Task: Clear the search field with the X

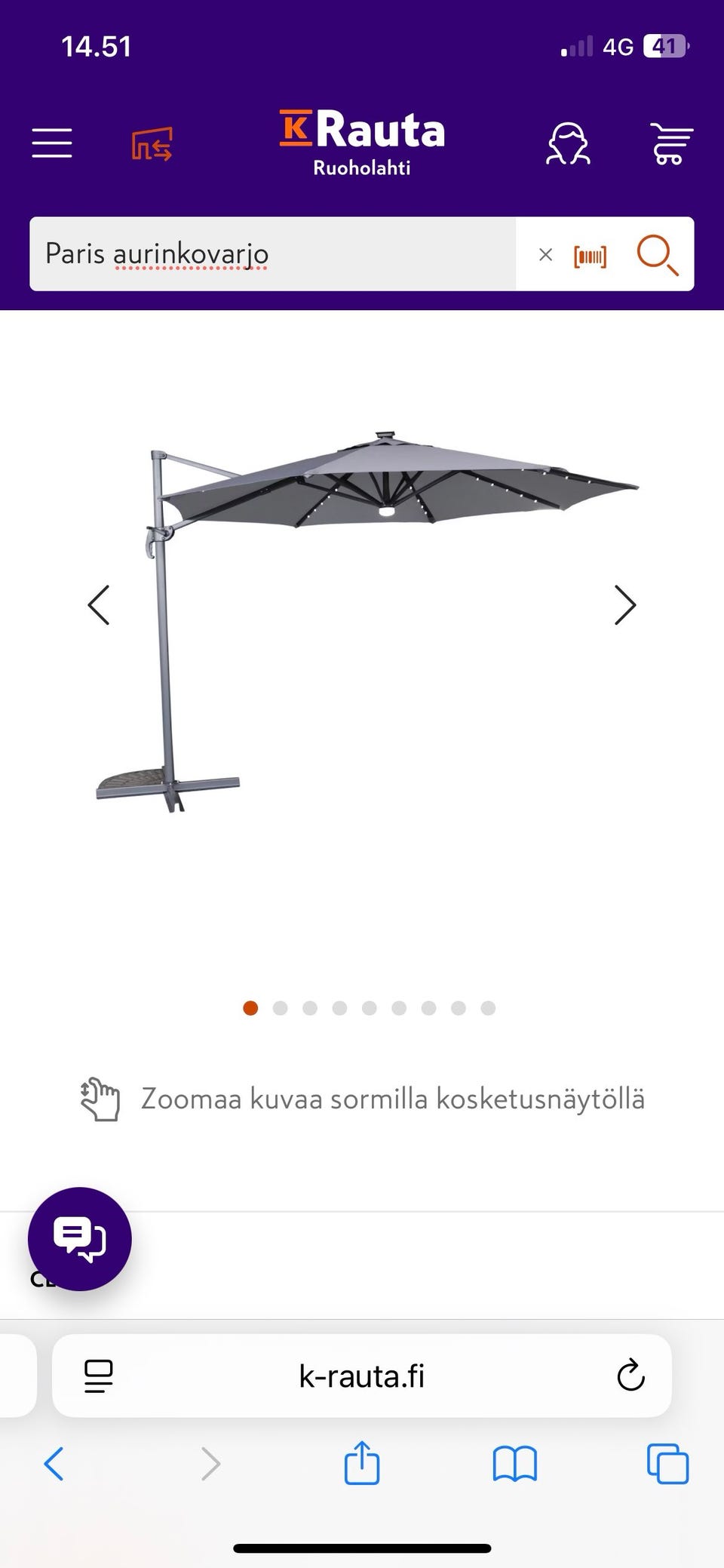Action: point(545,255)
